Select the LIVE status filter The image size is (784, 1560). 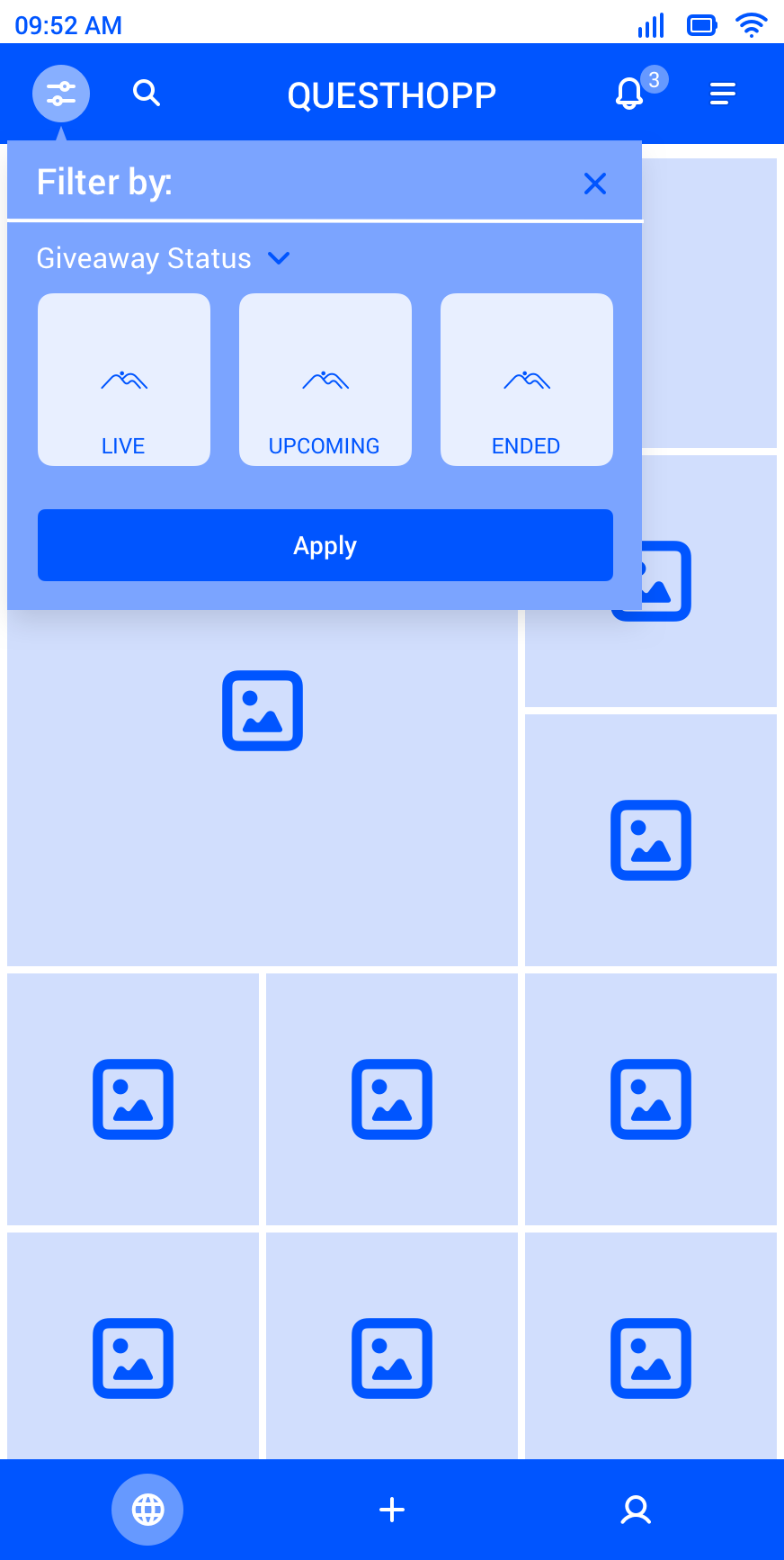click(x=124, y=380)
